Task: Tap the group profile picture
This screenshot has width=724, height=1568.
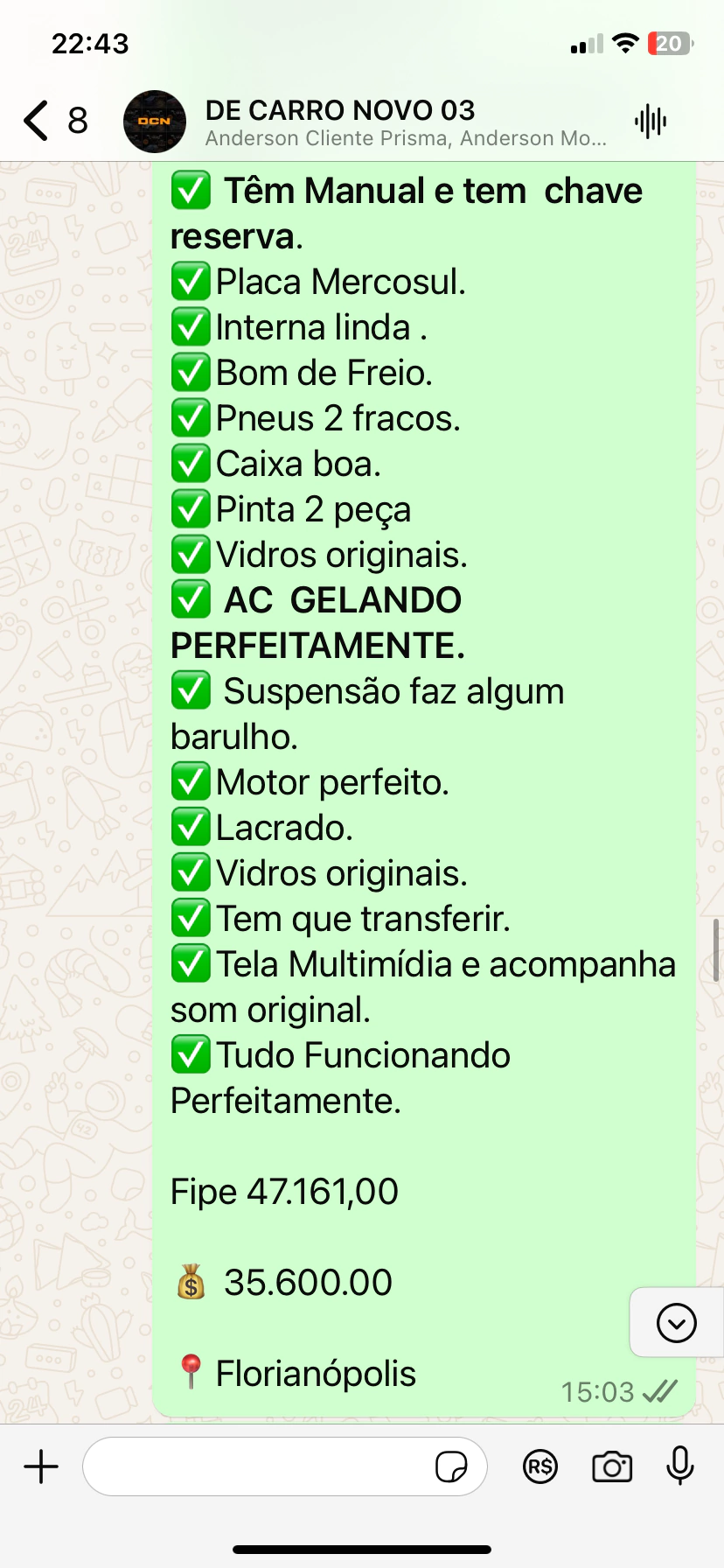Action: tap(155, 122)
